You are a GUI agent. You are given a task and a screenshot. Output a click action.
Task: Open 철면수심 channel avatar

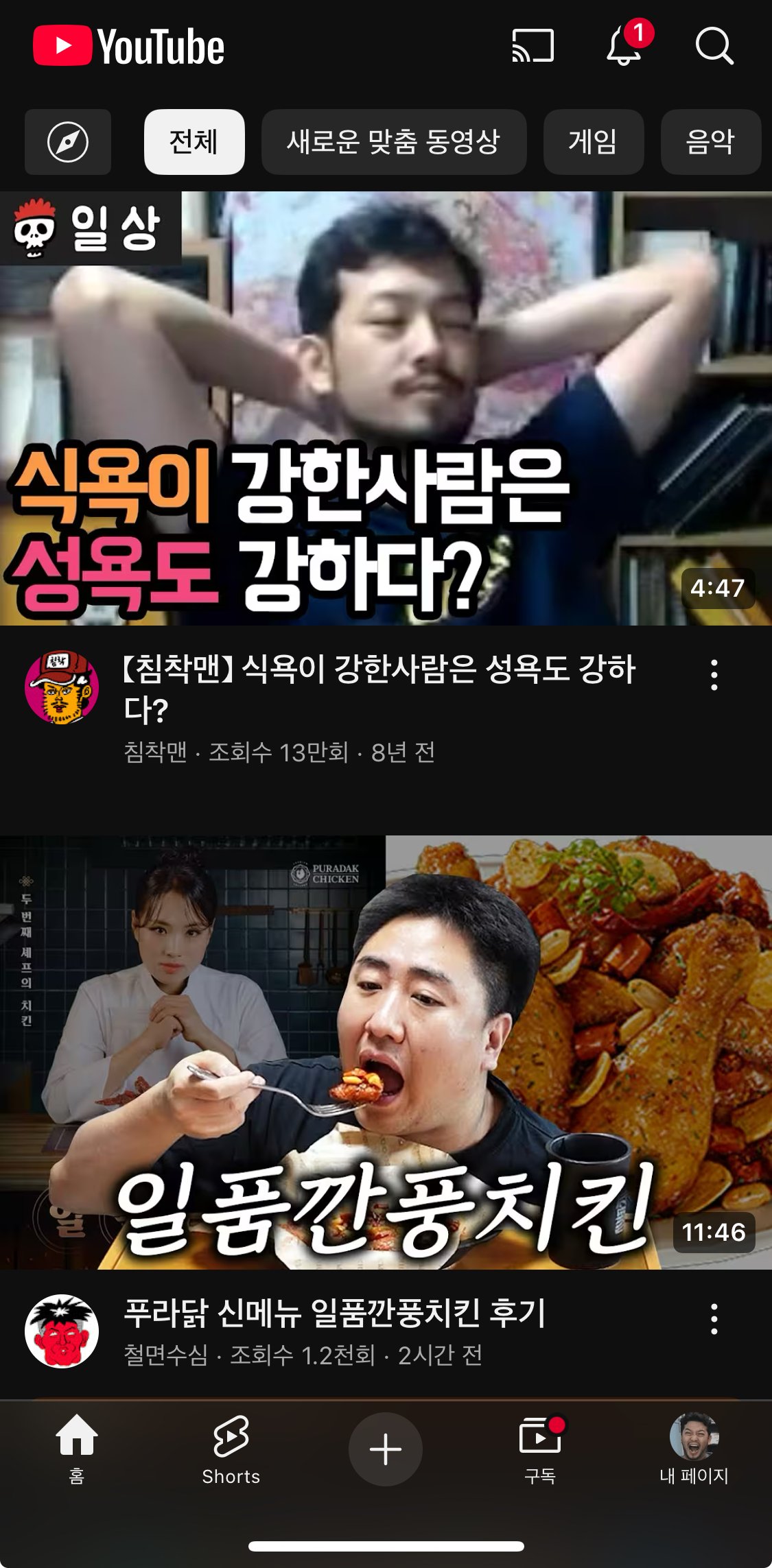pos(62,1331)
